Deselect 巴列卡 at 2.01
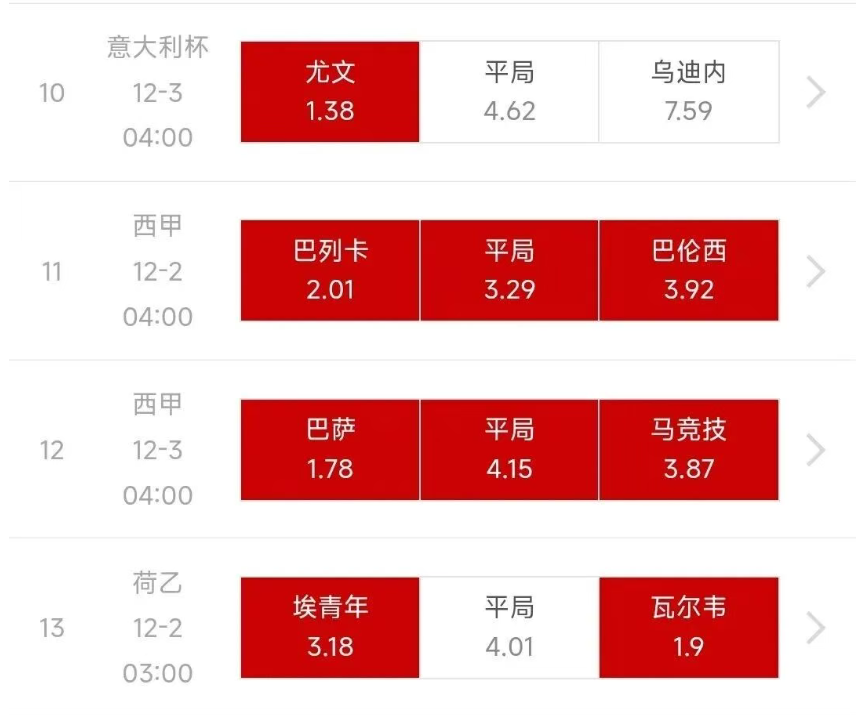866x715 pixels. (x=330, y=271)
